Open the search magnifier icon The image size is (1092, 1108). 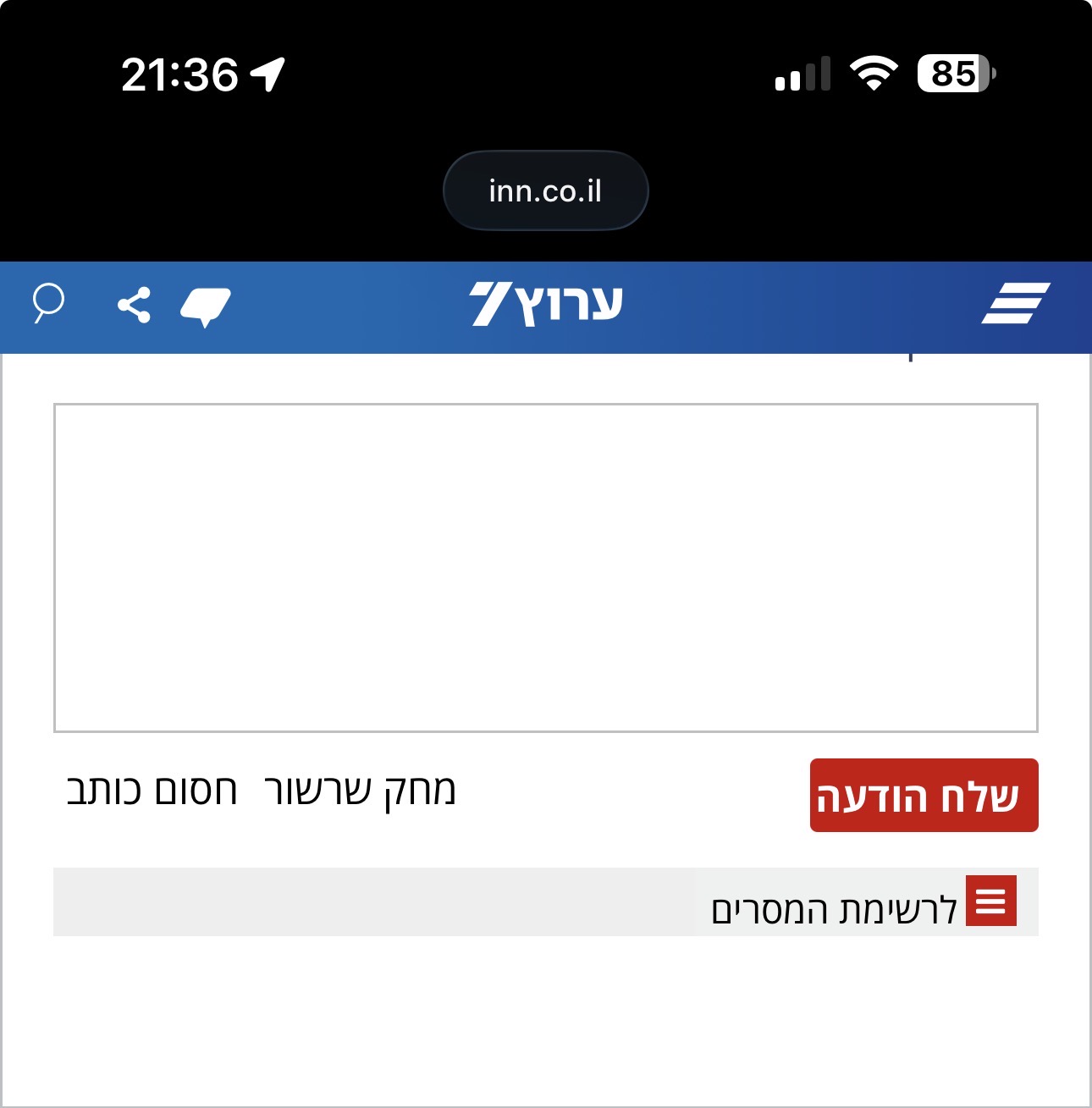(48, 304)
